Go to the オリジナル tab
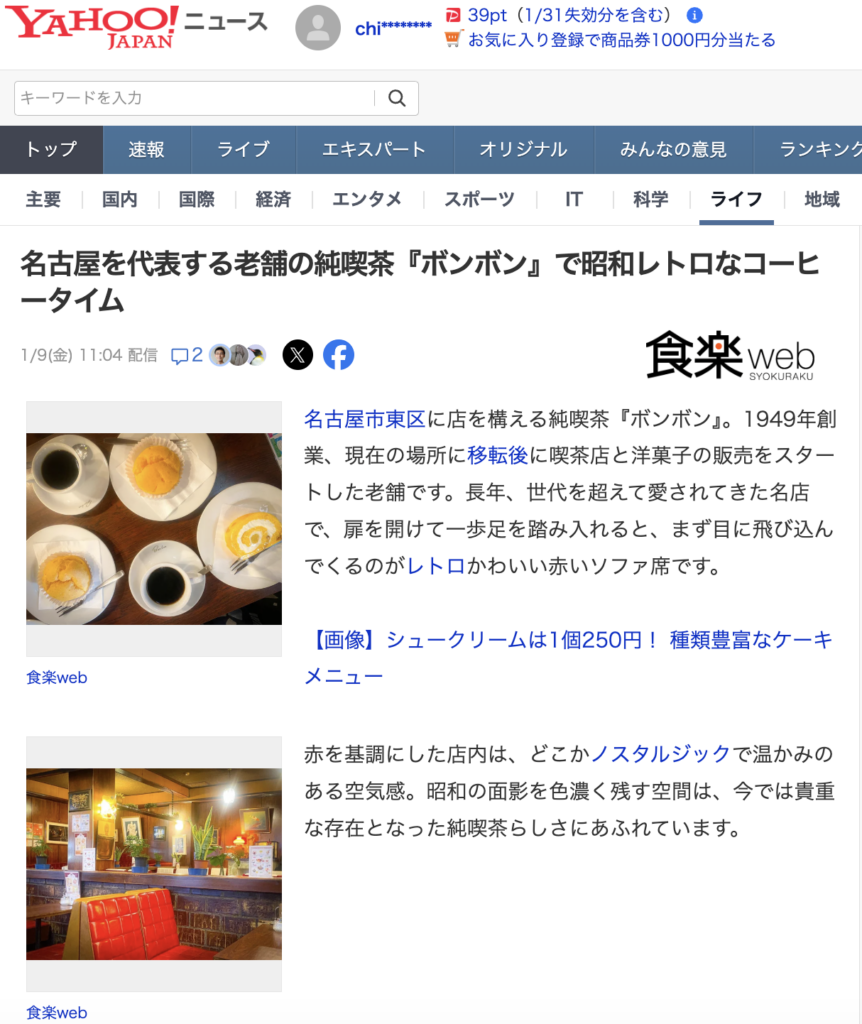Viewport: 862px width, 1024px height. click(x=523, y=150)
